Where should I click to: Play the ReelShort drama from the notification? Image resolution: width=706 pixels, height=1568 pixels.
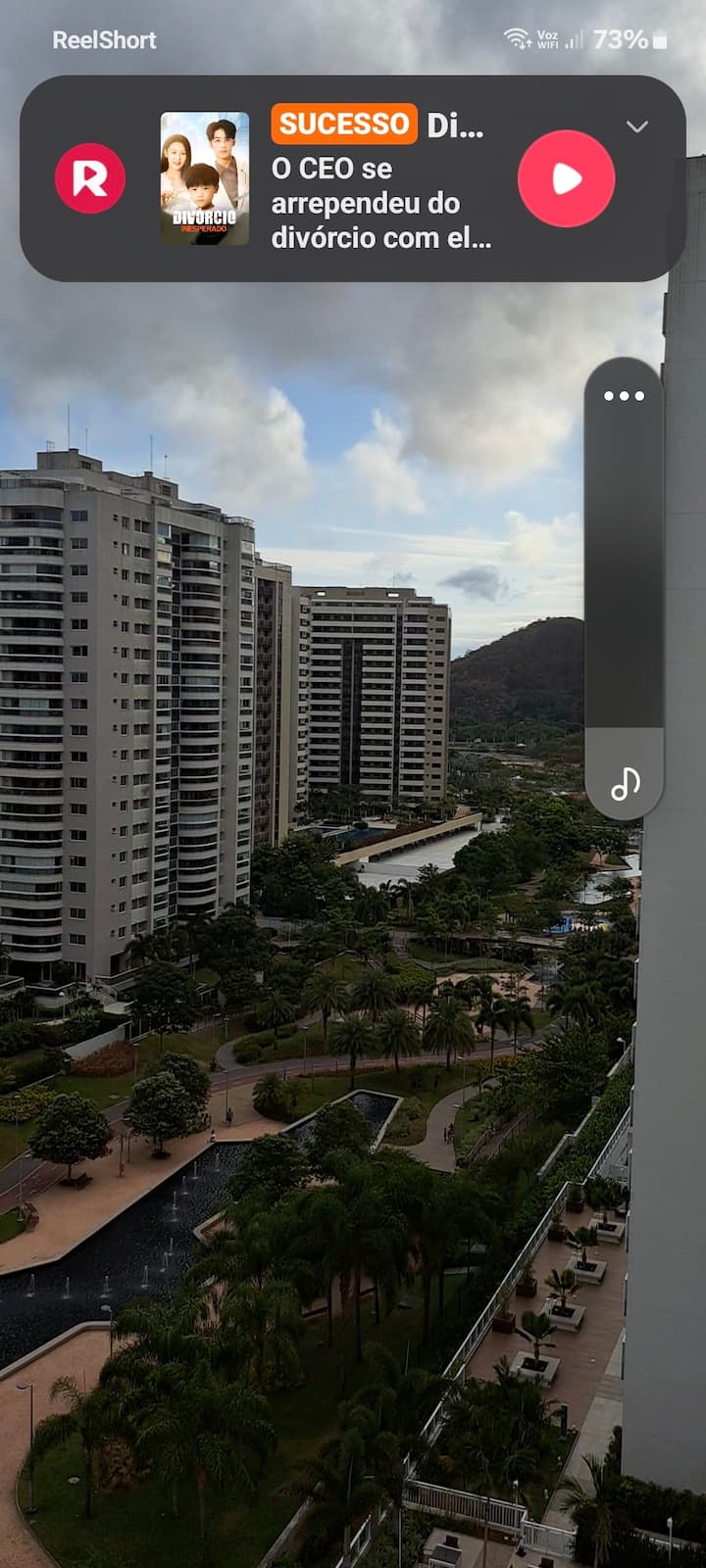pyautogui.click(x=566, y=179)
